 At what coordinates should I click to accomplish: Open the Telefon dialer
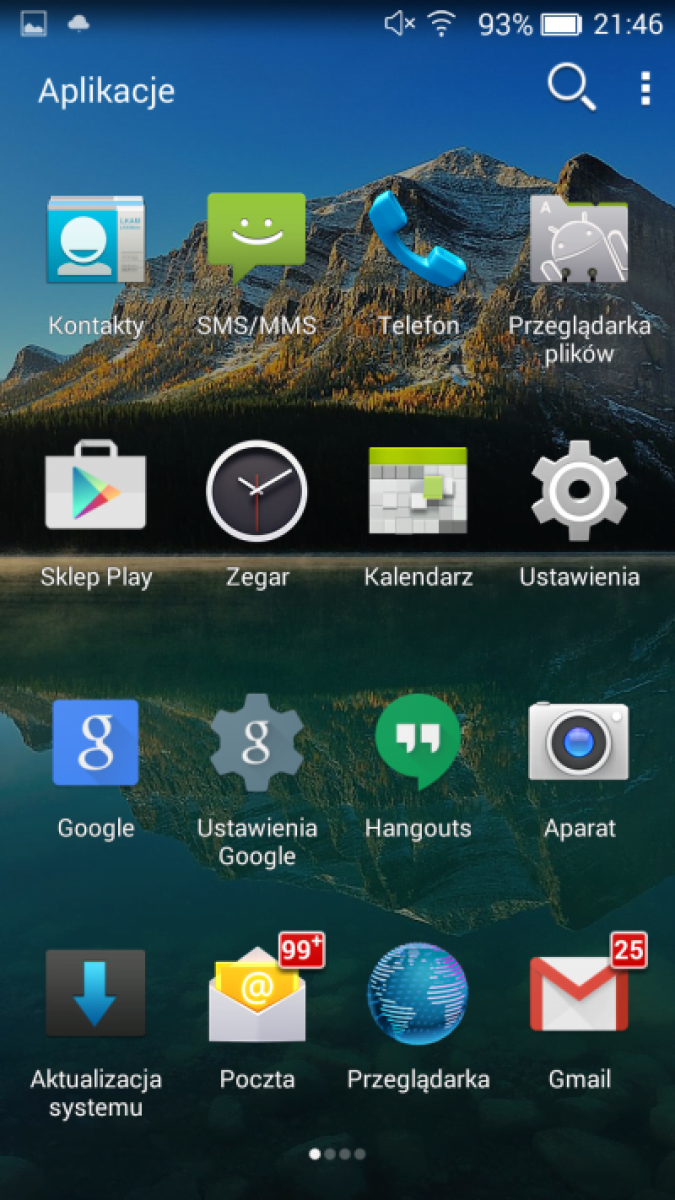[x=418, y=242]
